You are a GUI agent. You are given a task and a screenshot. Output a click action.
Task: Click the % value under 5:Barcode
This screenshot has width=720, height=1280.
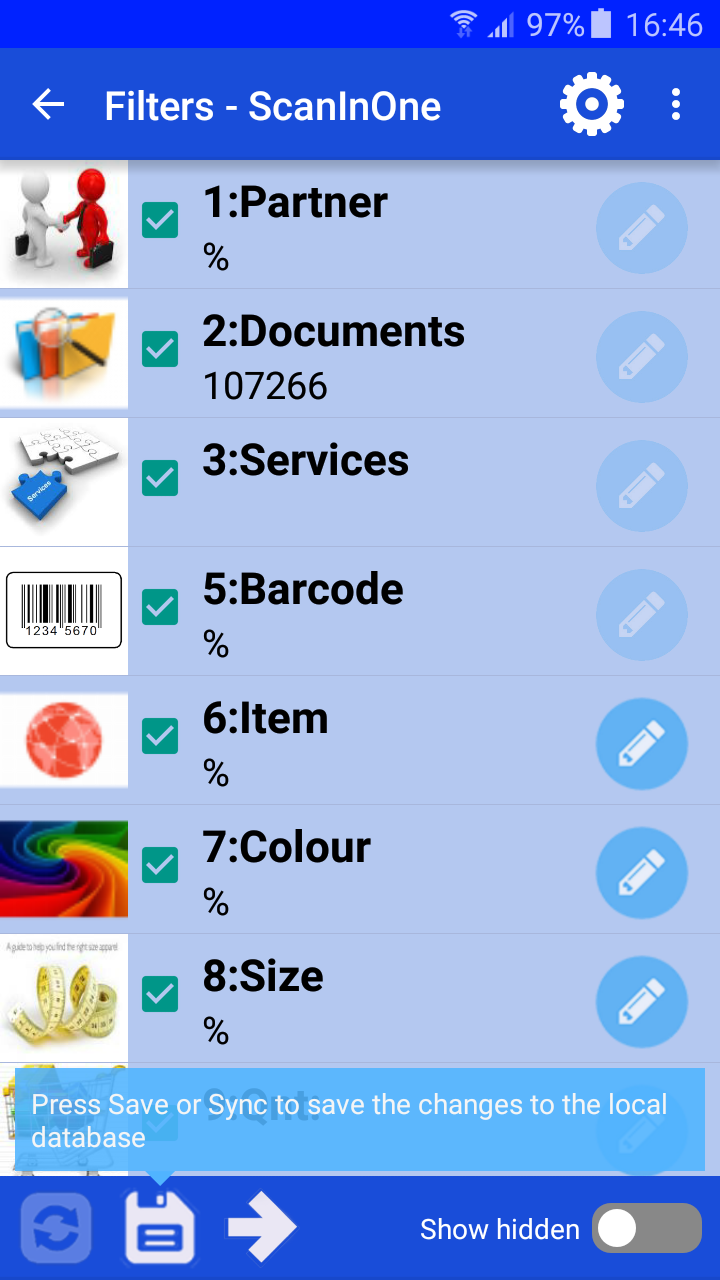215,643
